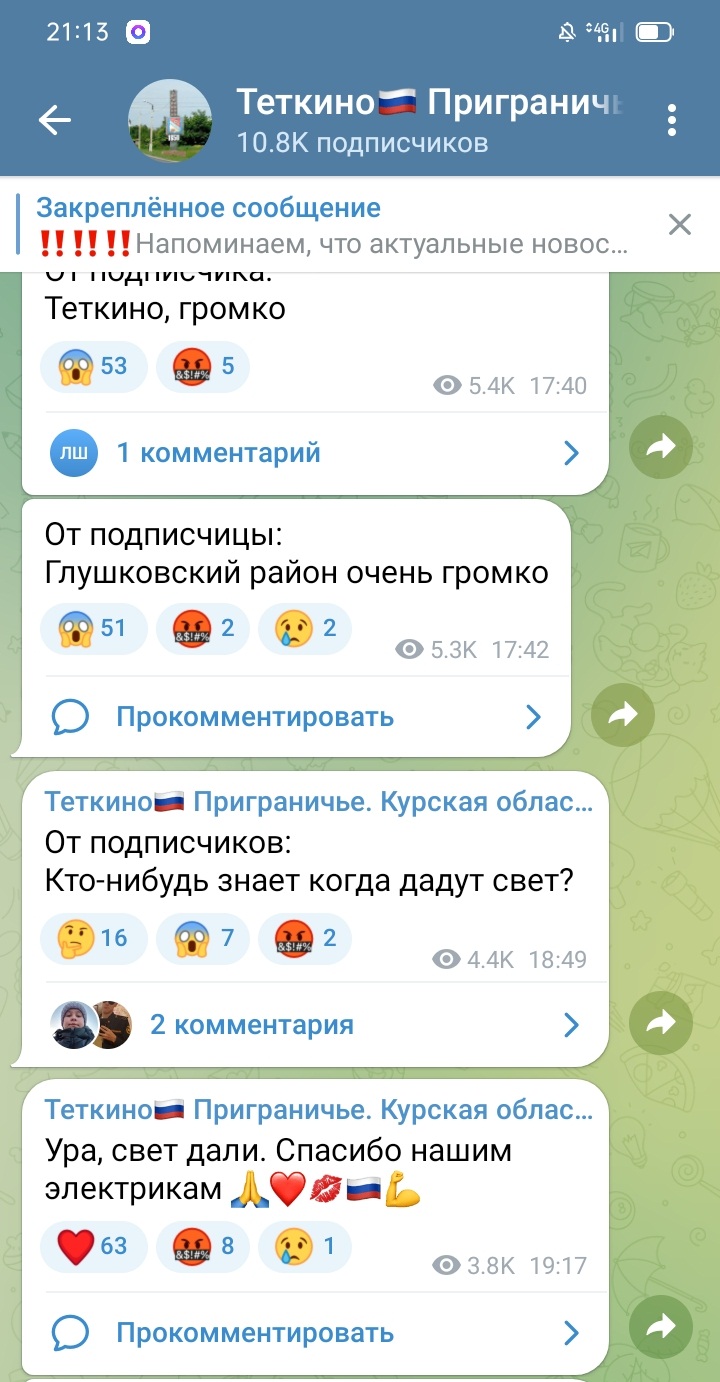Share the Ура, свет дали post
The image size is (720, 1382).
pos(661,1327)
